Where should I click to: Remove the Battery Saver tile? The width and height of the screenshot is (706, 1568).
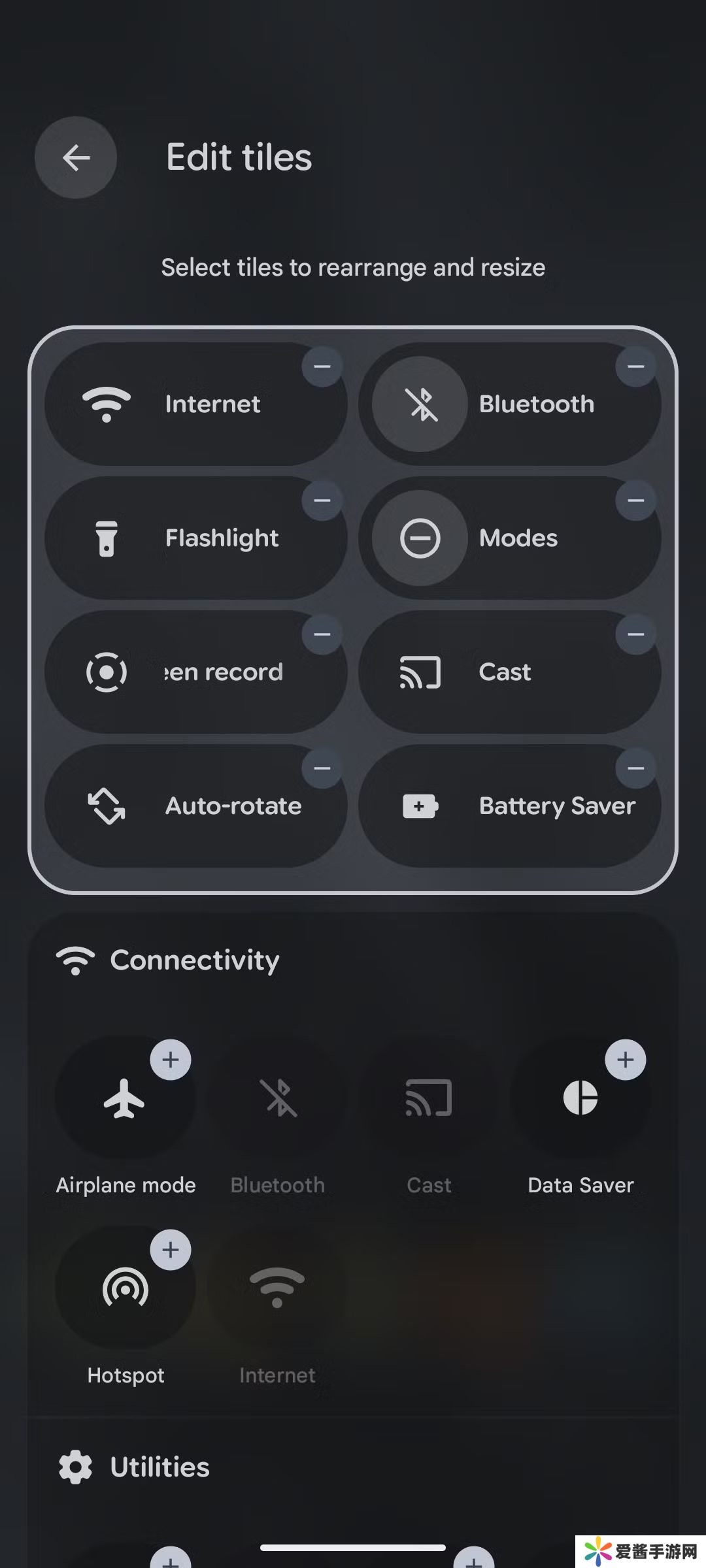pos(635,768)
